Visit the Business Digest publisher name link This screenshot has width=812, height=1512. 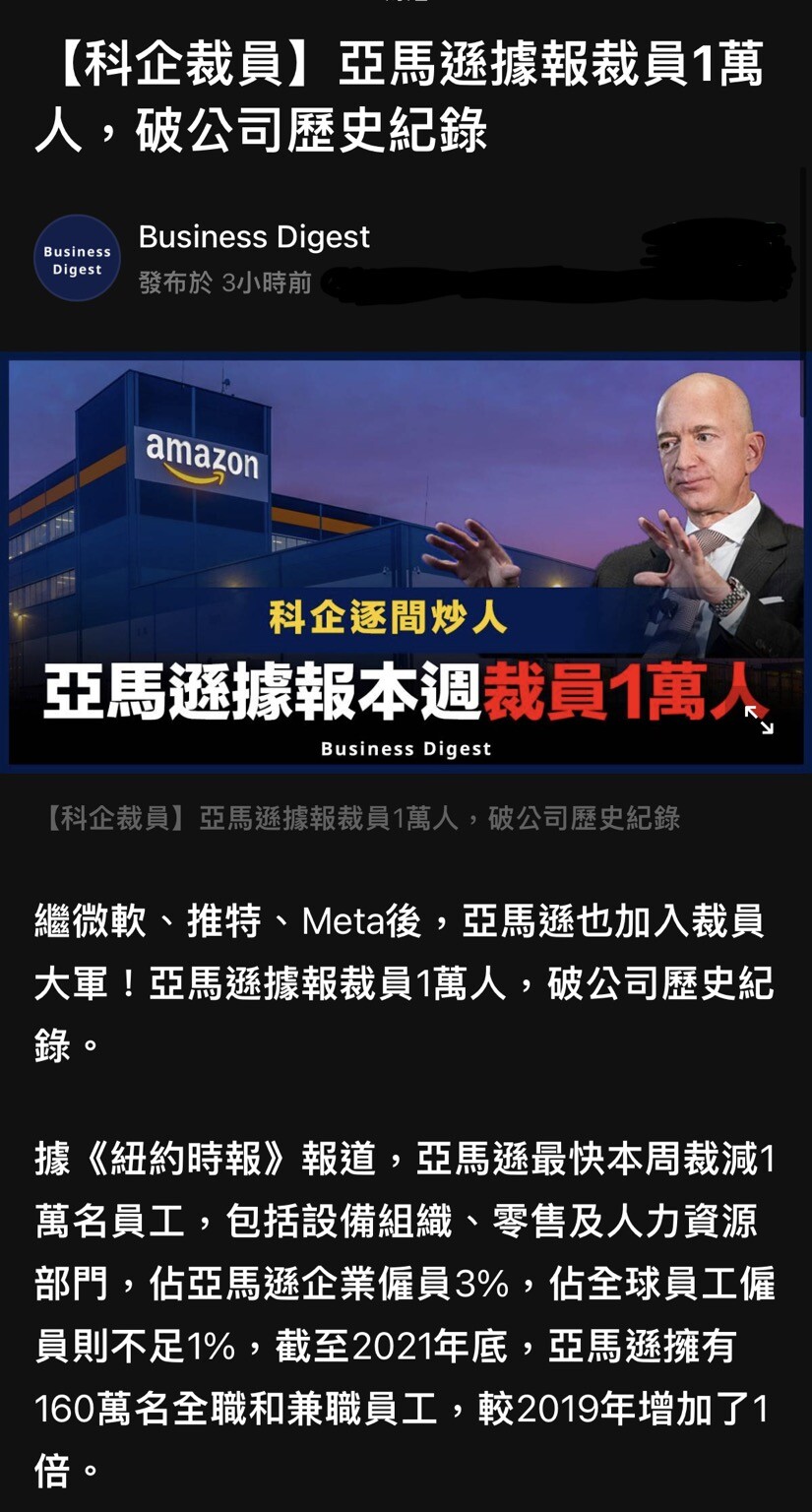coord(254,237)
